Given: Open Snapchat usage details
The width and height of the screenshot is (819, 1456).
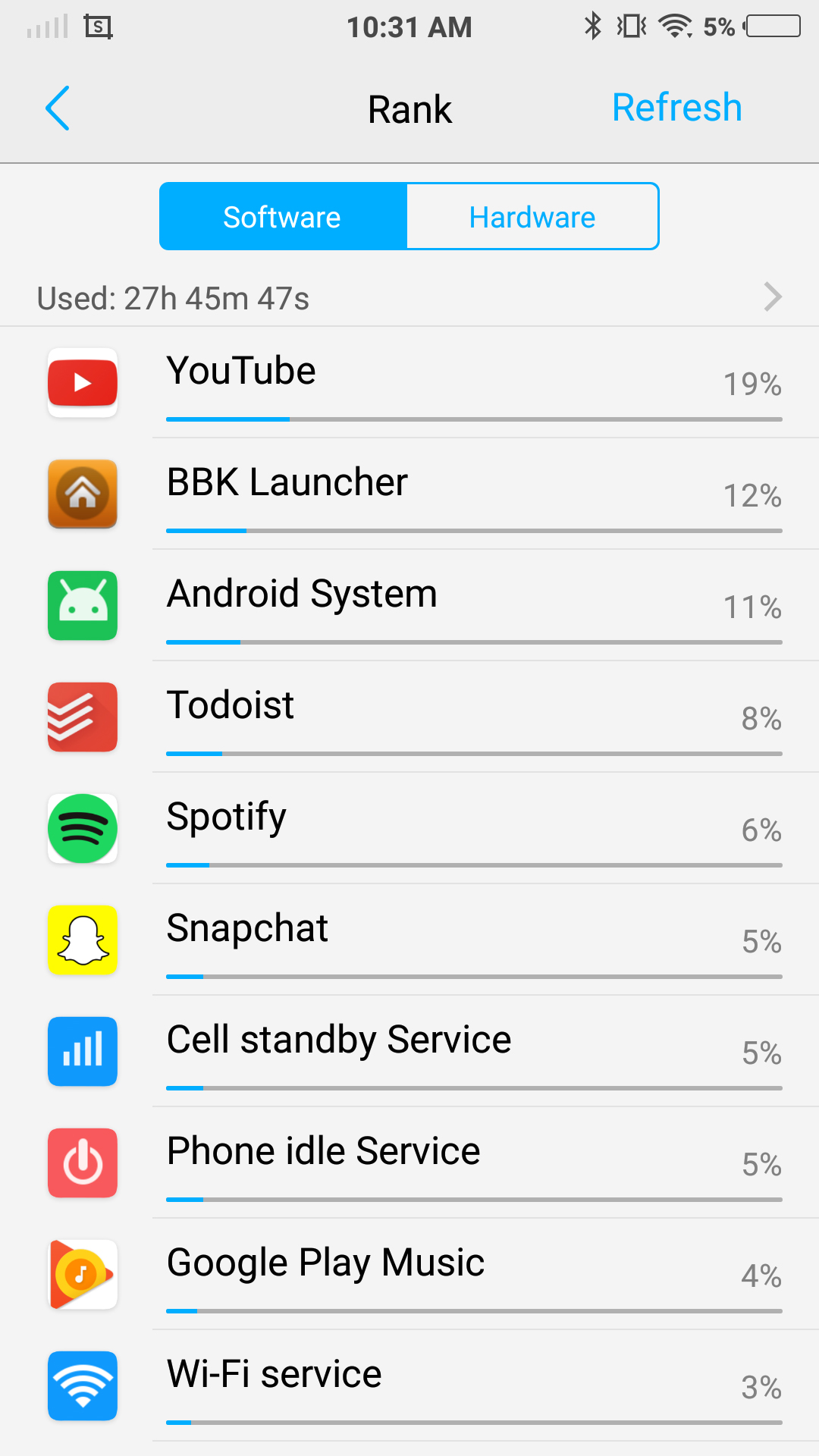Looking at the screenshot, I should pos(409,940).
